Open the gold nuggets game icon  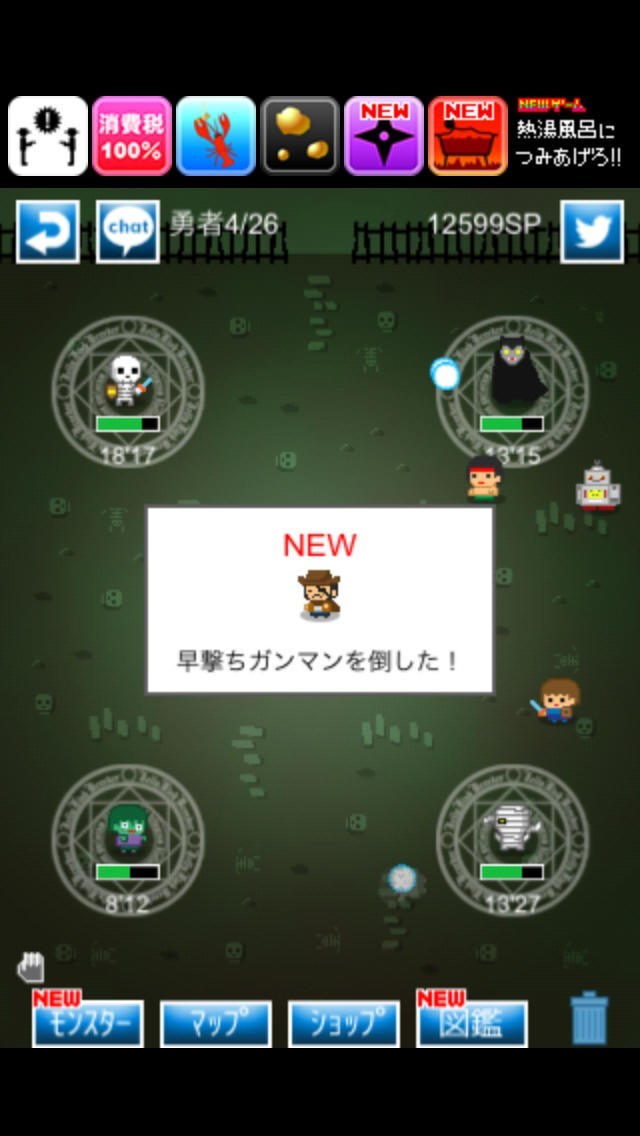(x=300, y=136)
